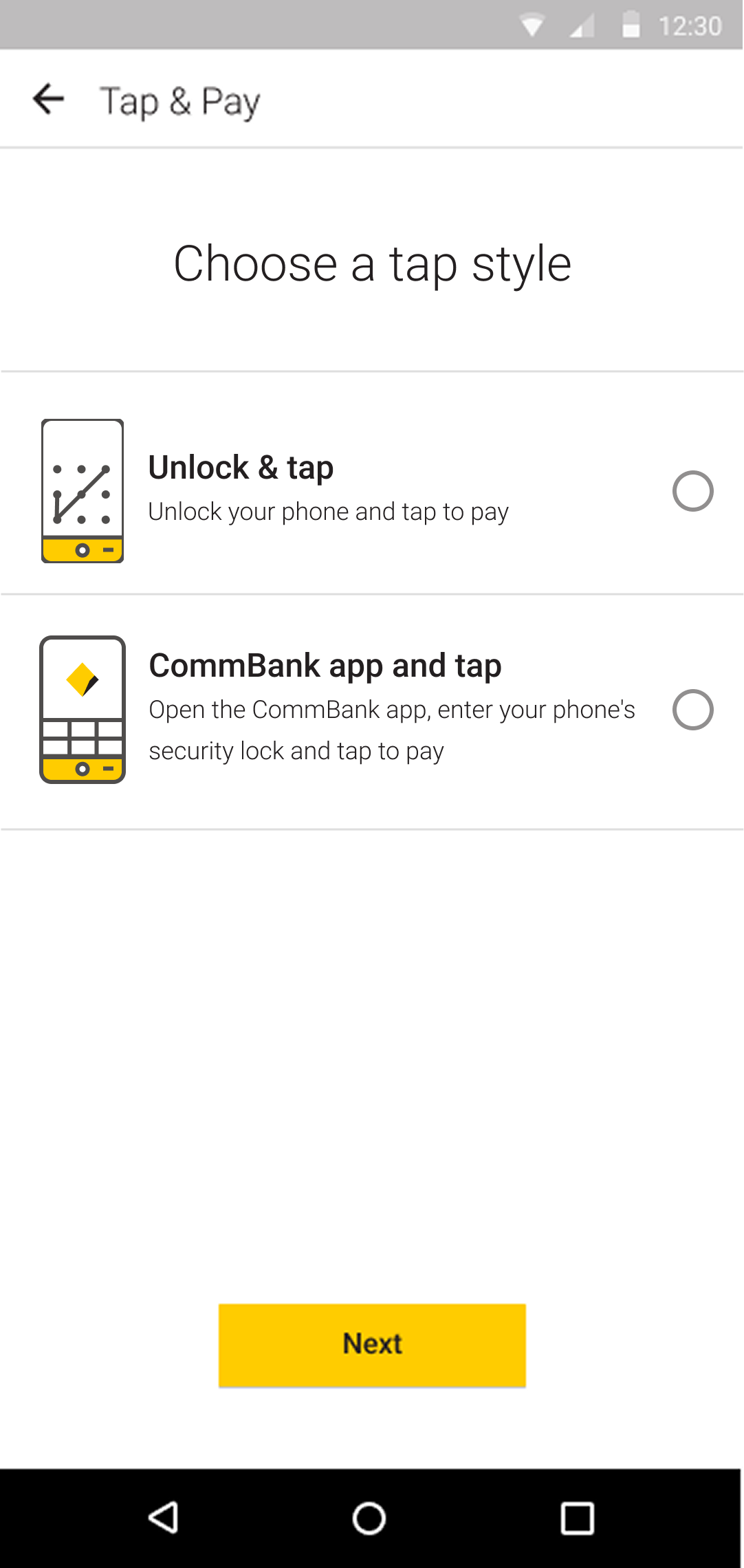The width and height of the screenshot is (744, 1568).
Task: Open the recent apps overview
Action: 577,1518
